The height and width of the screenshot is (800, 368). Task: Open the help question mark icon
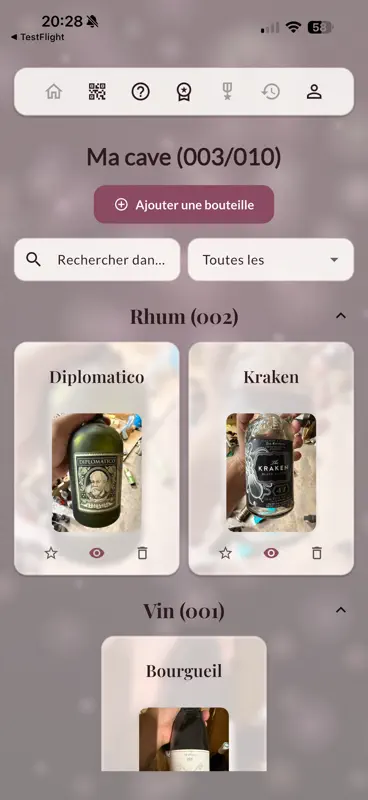140,92
